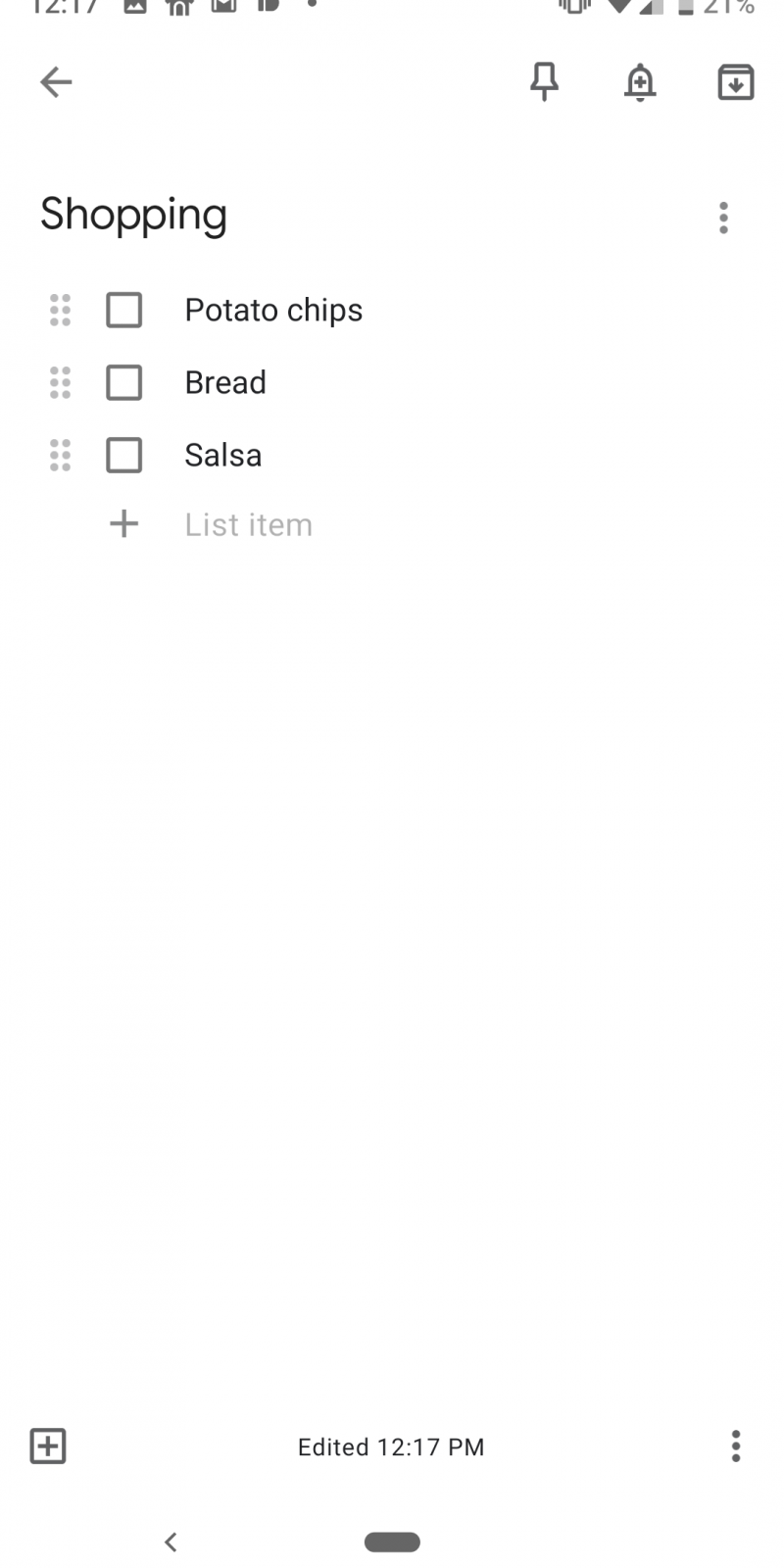This screenshot has height=1568, width=784.
Task: Go to the home screen via home pill
Action: 392,1543
